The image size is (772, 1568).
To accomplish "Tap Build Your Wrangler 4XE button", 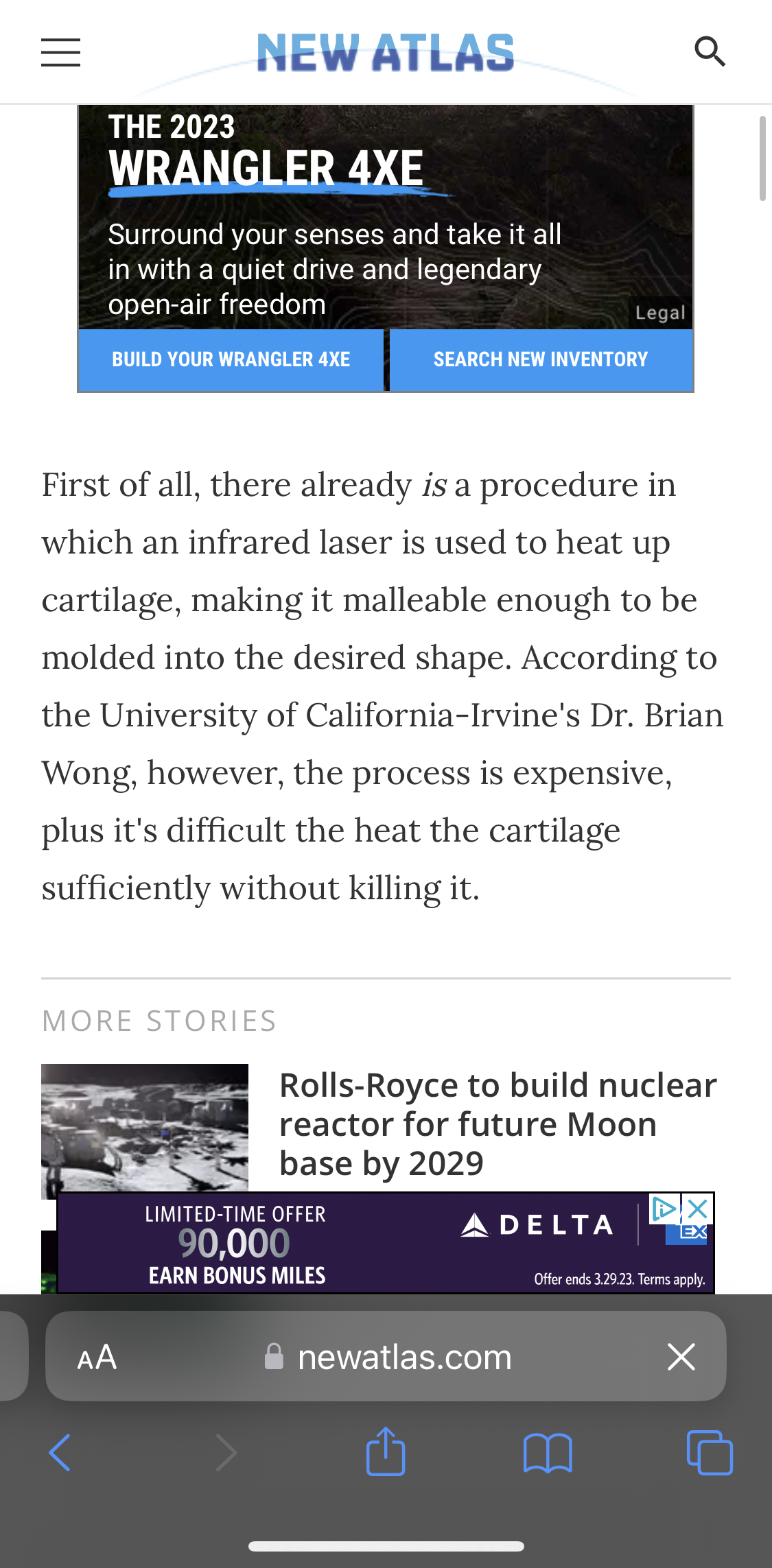I will coord(231,359).
